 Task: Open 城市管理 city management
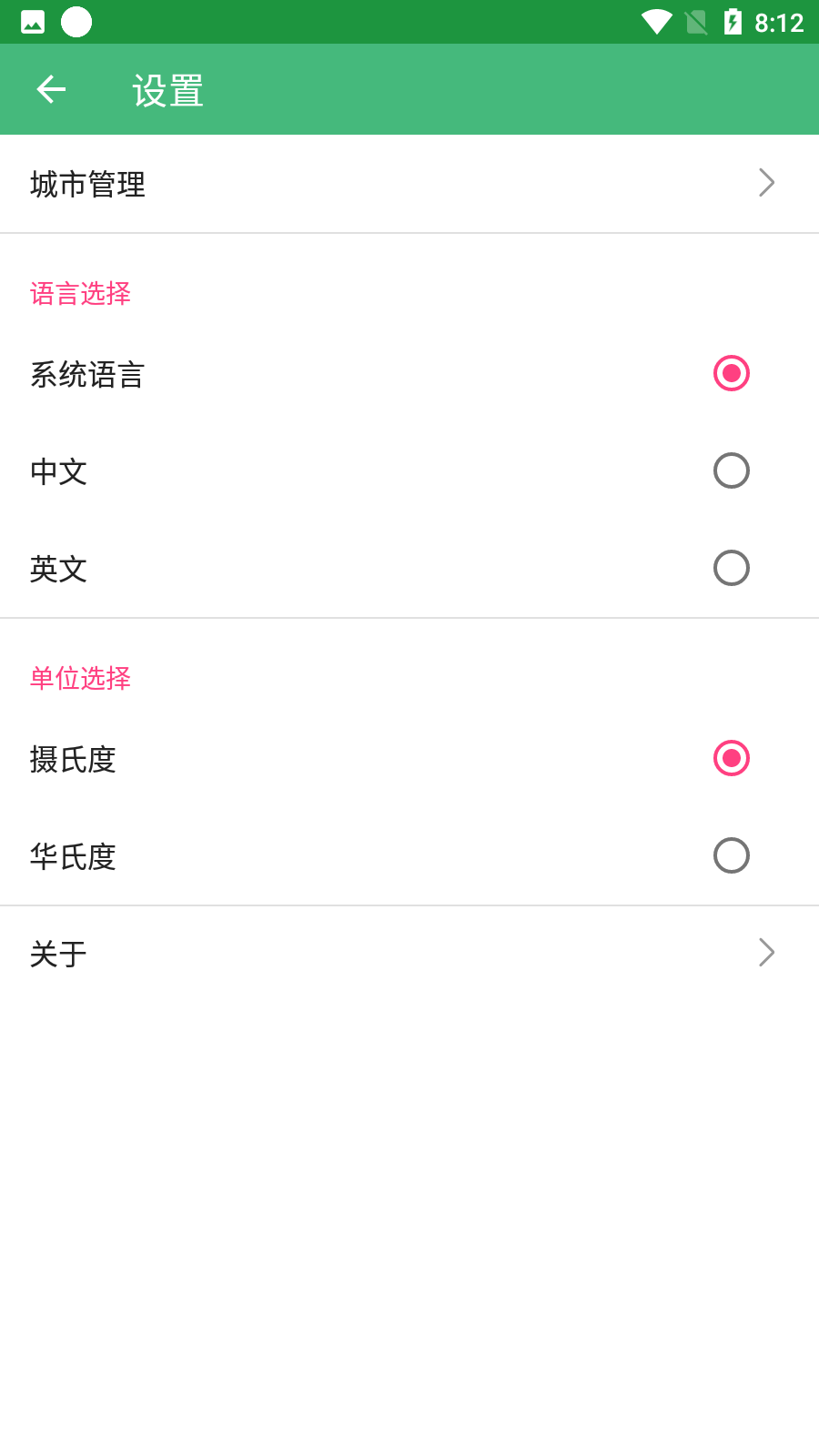(x=409, y=184)
